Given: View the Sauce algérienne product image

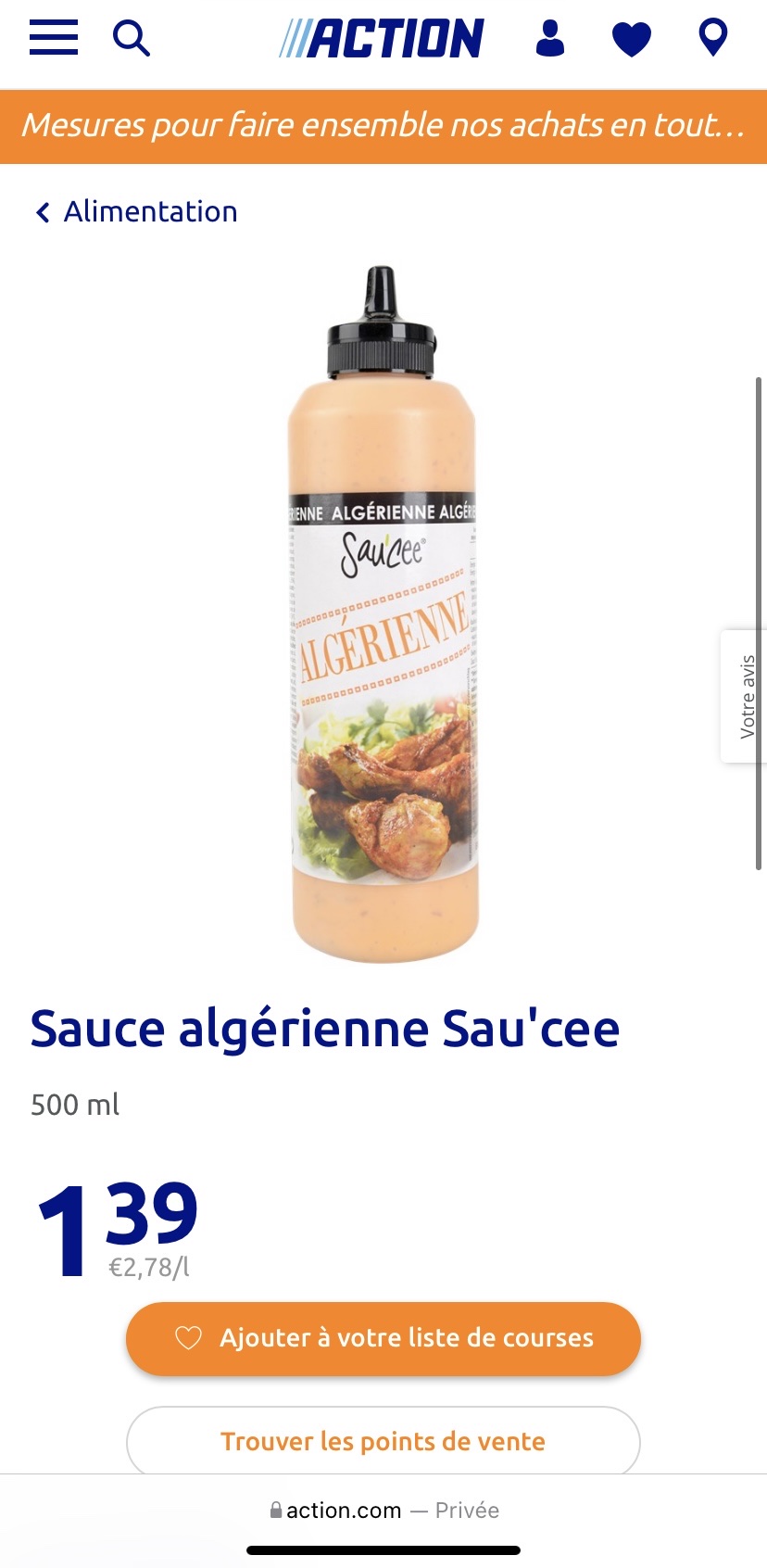Looking at the screenshot, I should coord(383,614).
